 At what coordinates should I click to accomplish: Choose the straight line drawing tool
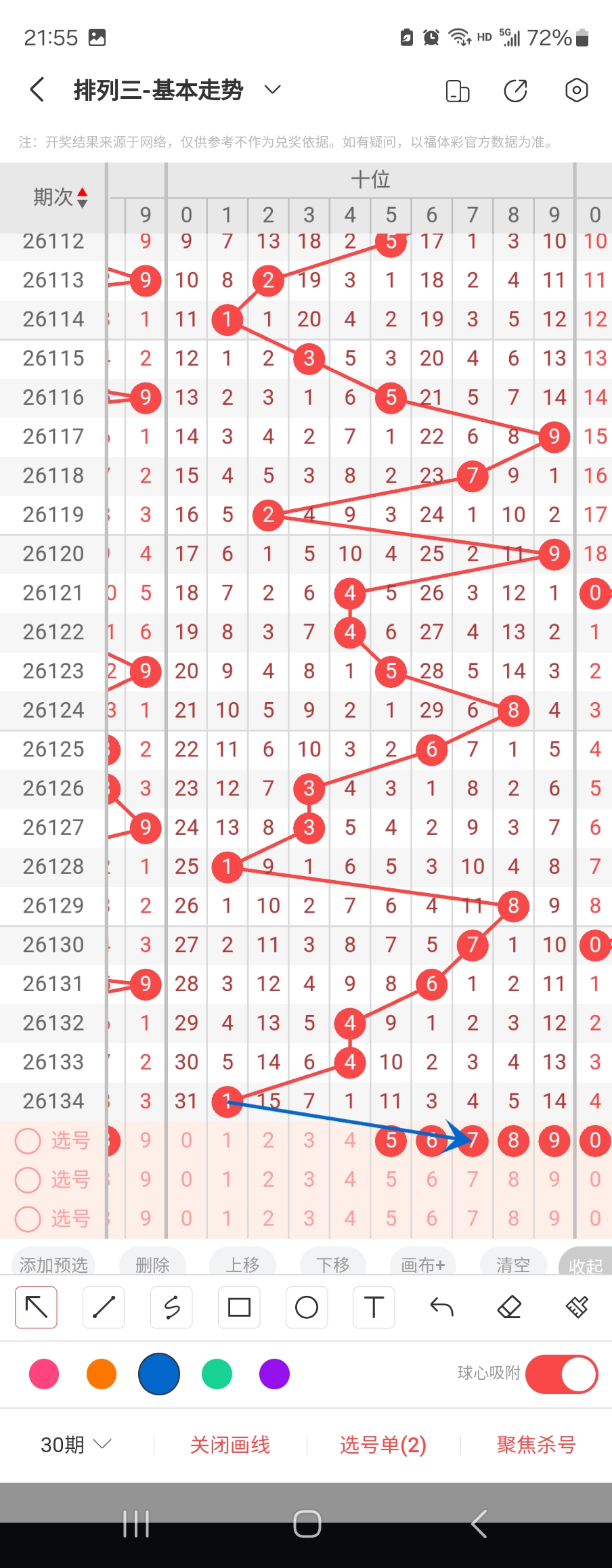coord(104,1307)
